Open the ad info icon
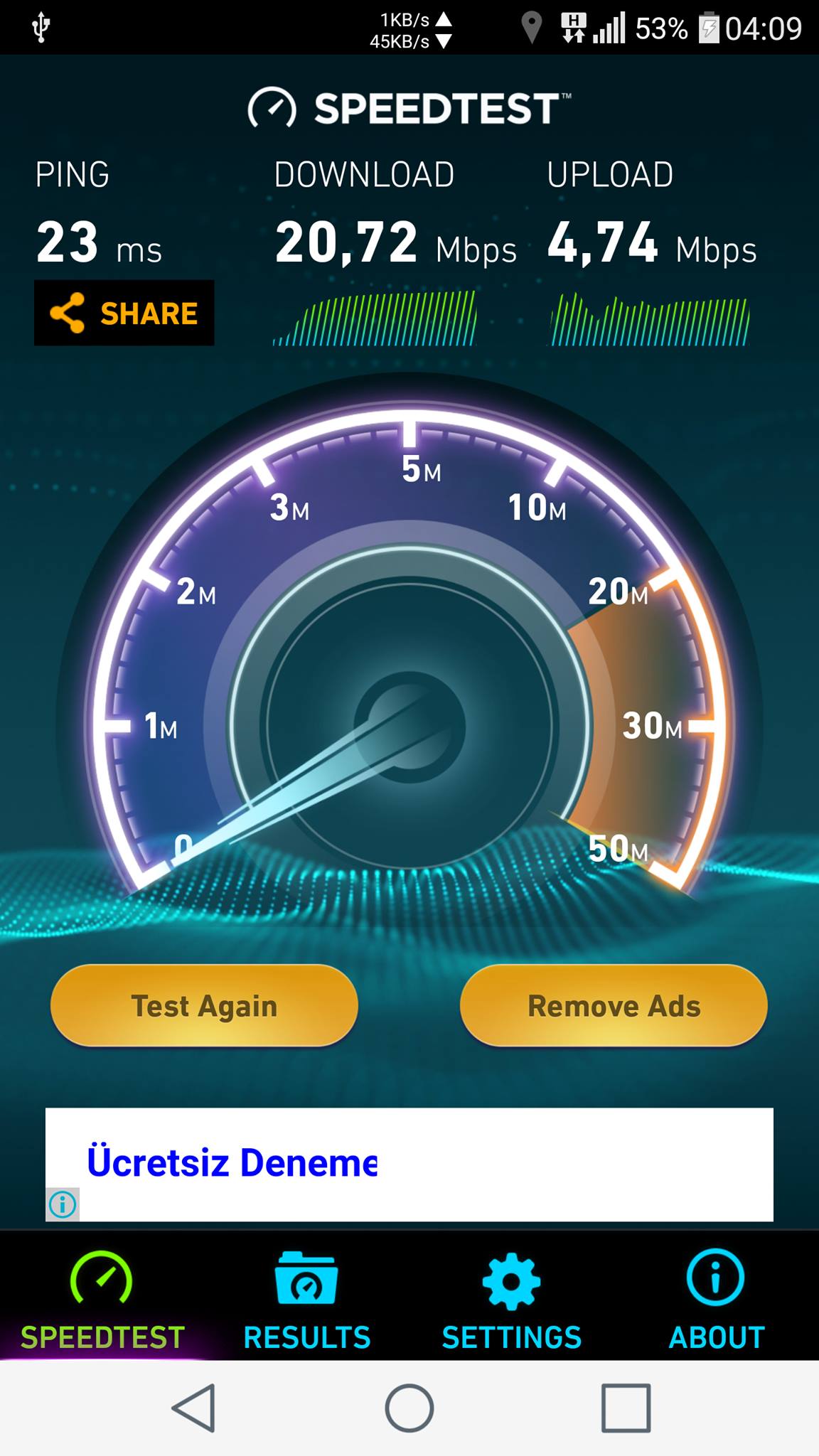Screen dimensions: 819x1456 point(63,1204)
